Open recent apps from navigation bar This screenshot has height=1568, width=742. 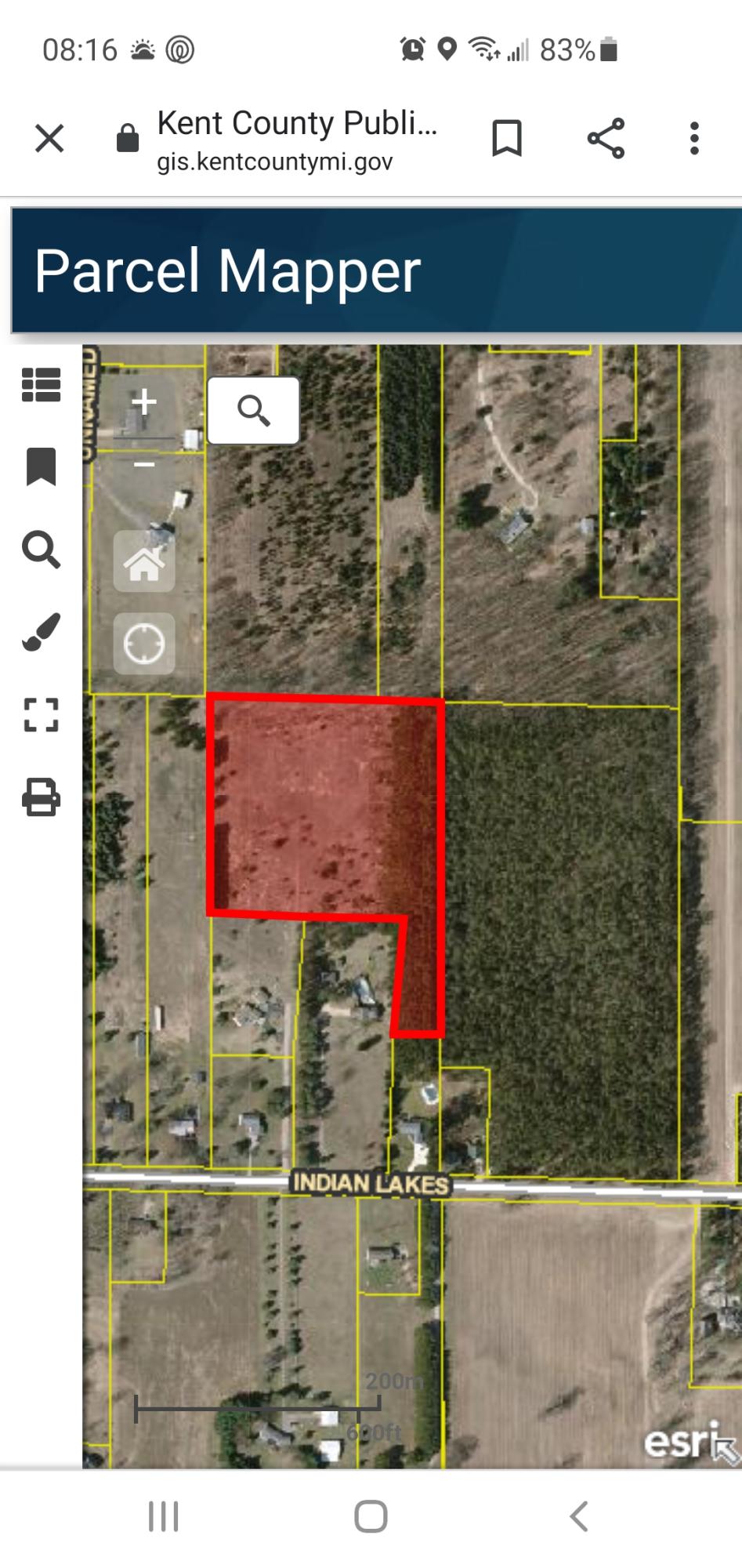pyautogui.click(x=164, y=1517)
